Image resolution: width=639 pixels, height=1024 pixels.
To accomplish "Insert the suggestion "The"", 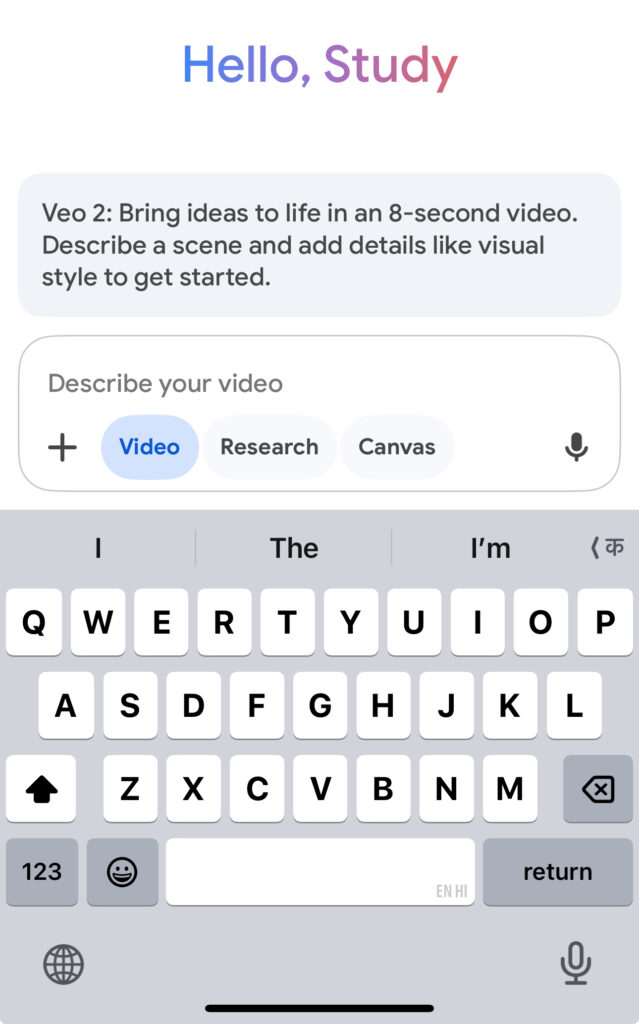I will 294,548.
